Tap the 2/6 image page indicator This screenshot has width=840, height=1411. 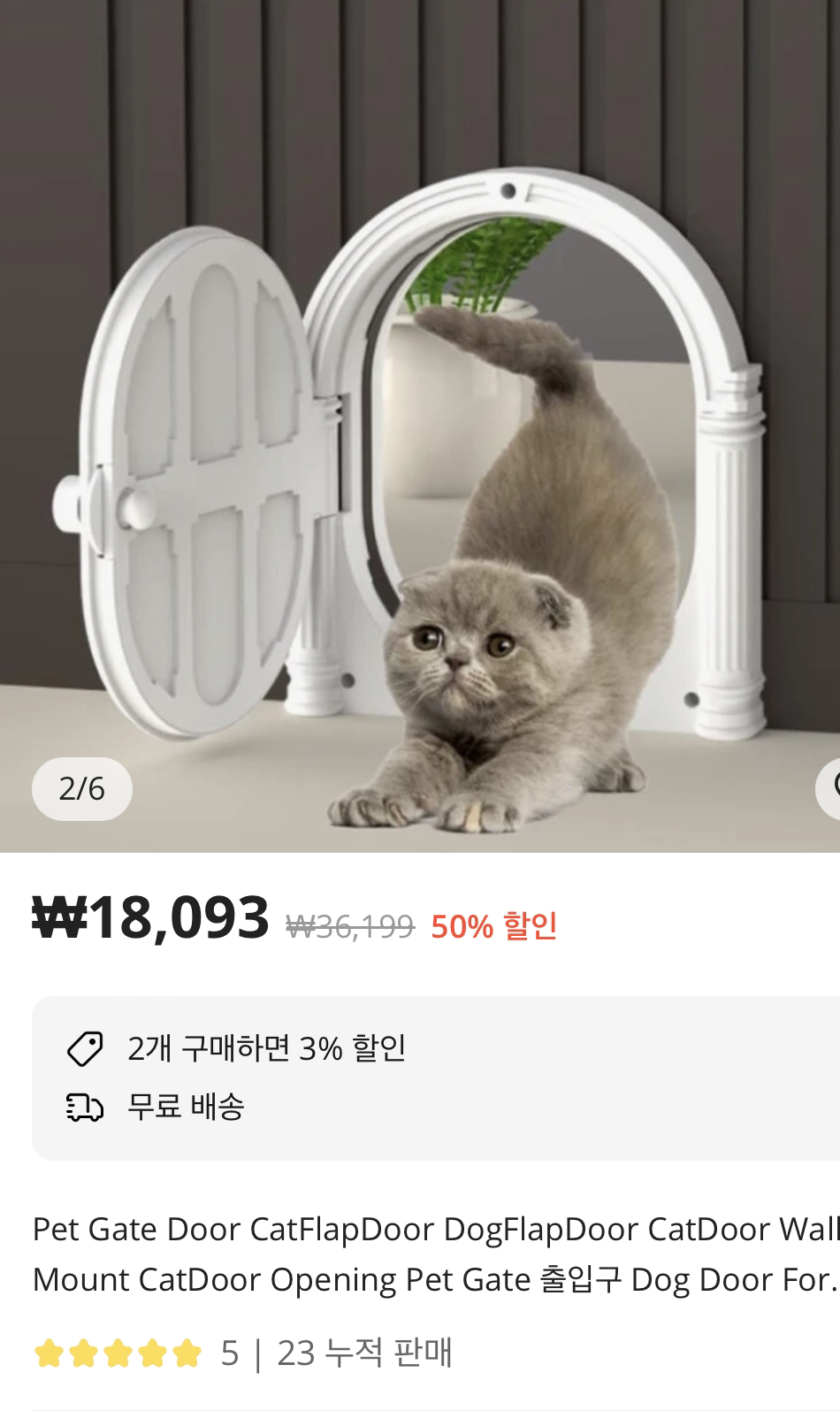click(x=82, y=788)
